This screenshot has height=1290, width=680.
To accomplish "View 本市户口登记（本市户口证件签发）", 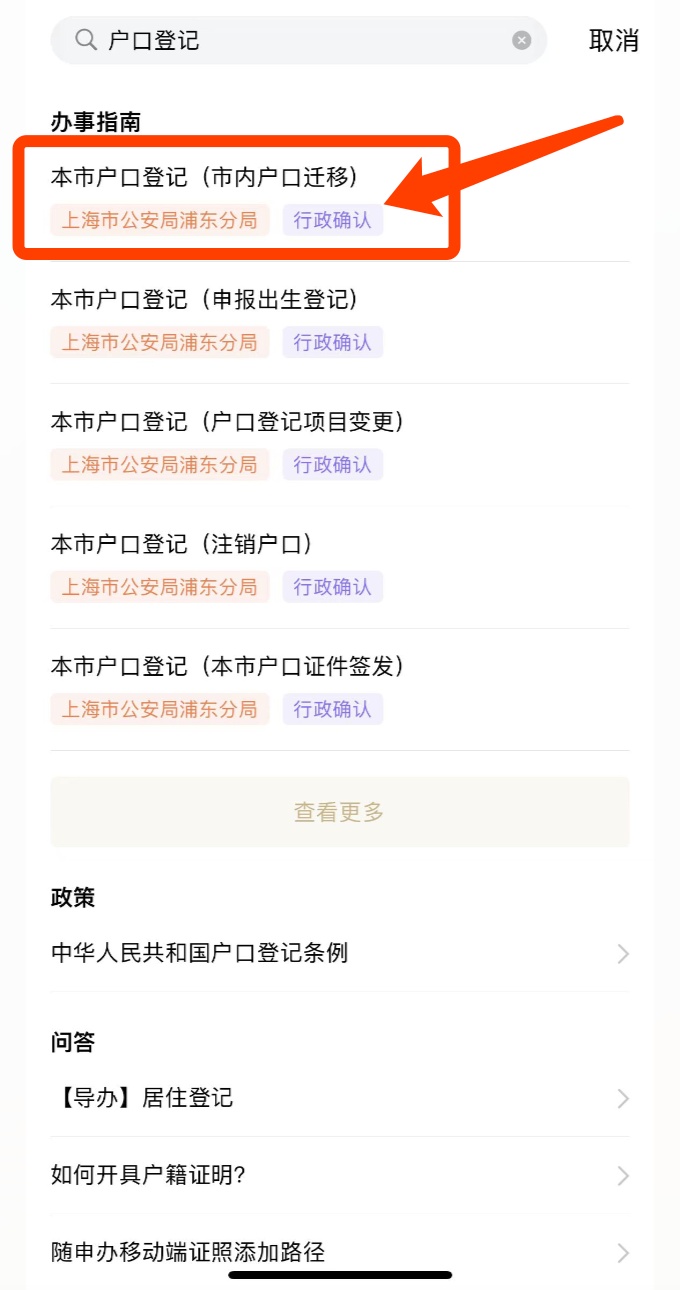I will click(x=228, y=667).
